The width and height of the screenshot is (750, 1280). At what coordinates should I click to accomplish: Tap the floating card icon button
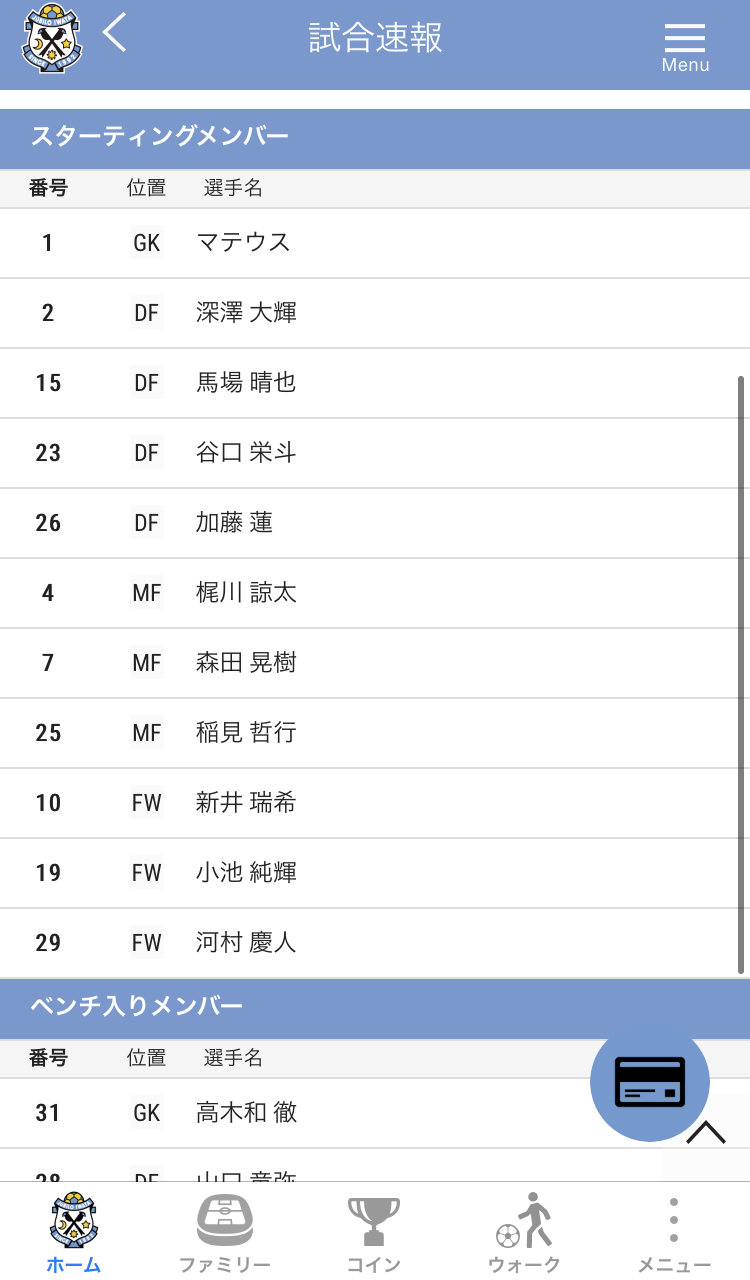(x=650, y=1081)
